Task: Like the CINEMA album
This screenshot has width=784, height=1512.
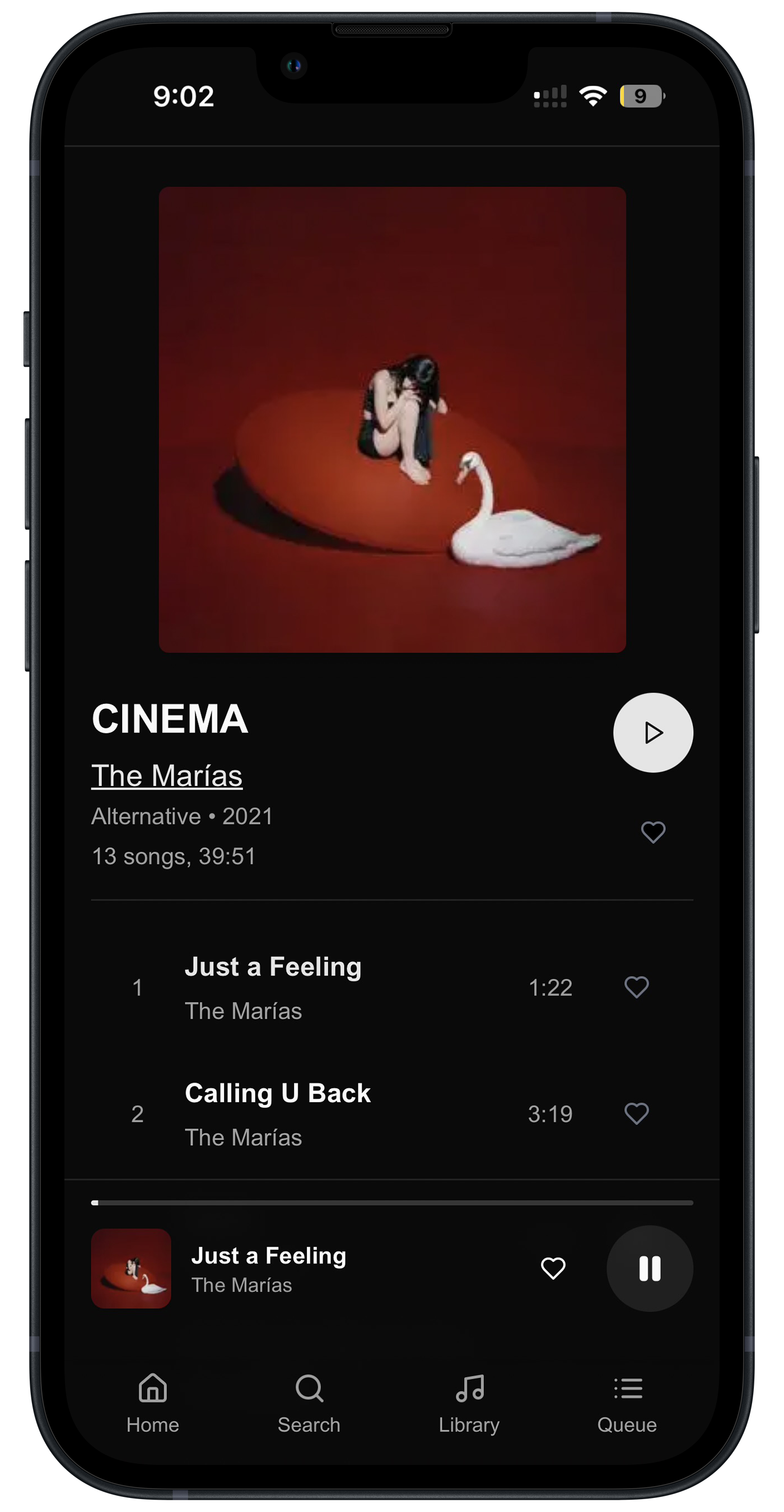Action: pyautogui.click(x=652, y=832)
